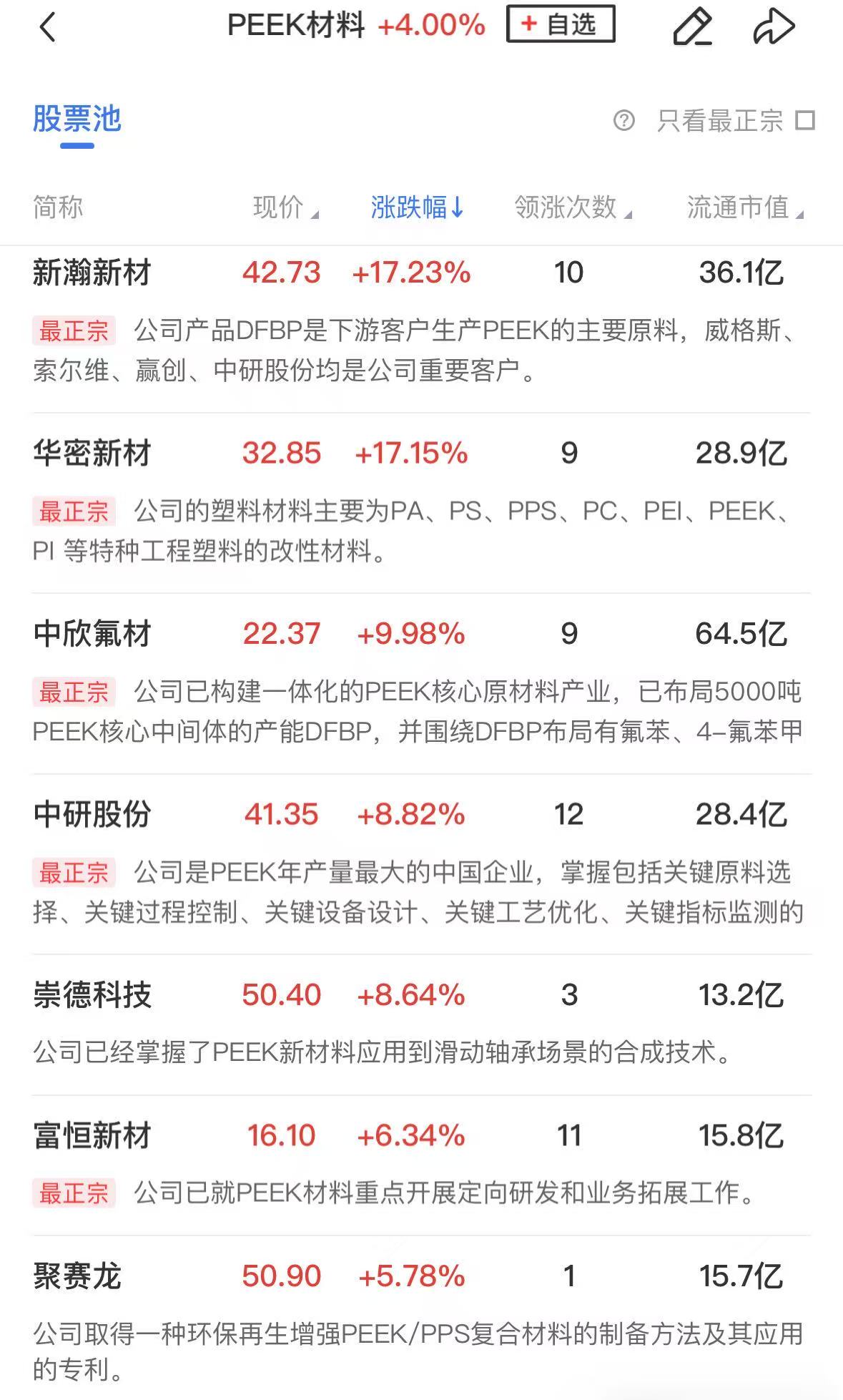Viewport: 843px width, 1400px height.
Task: Add PEEK材料 to 自选 watchlist
Action: click(561, 24)
